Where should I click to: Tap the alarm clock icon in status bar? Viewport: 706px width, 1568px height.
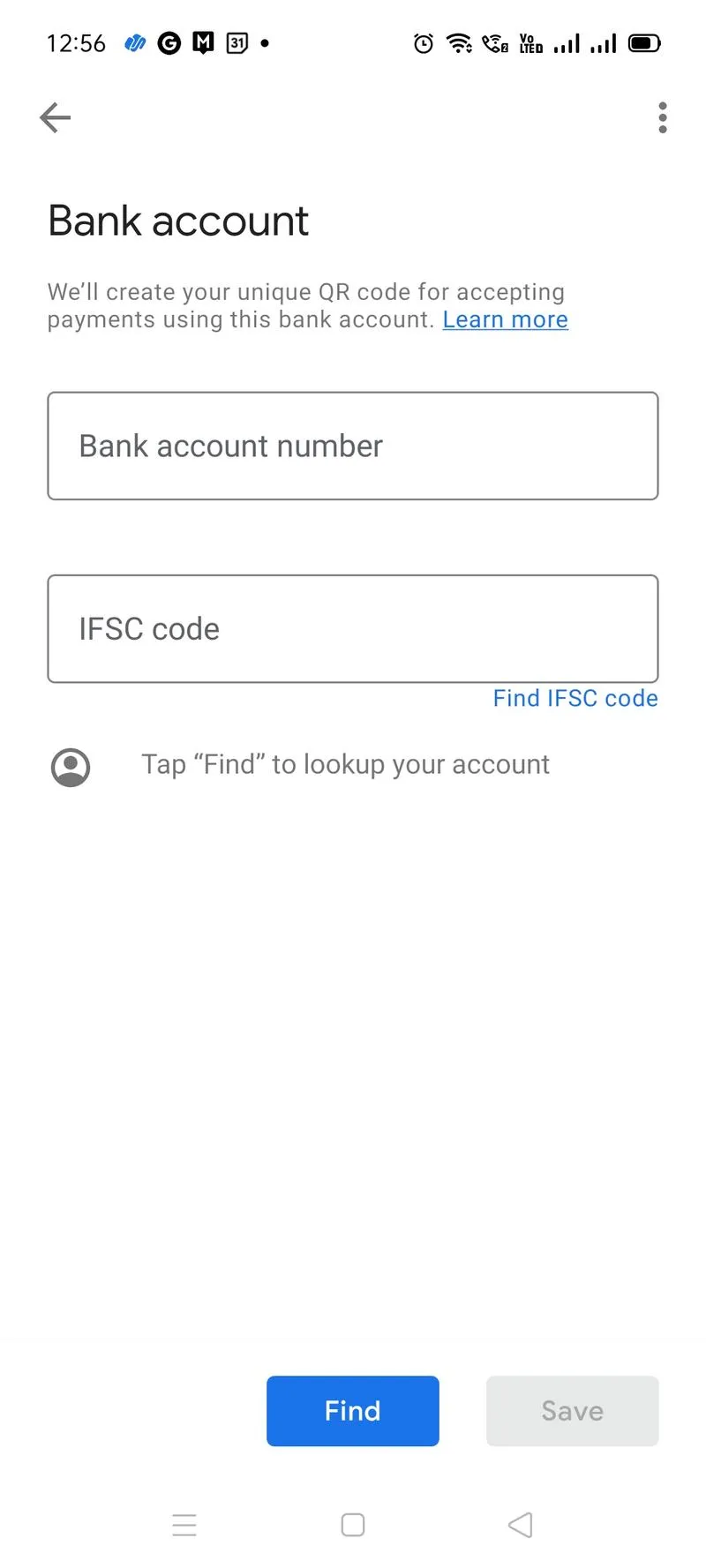click(x=423, y=42)
